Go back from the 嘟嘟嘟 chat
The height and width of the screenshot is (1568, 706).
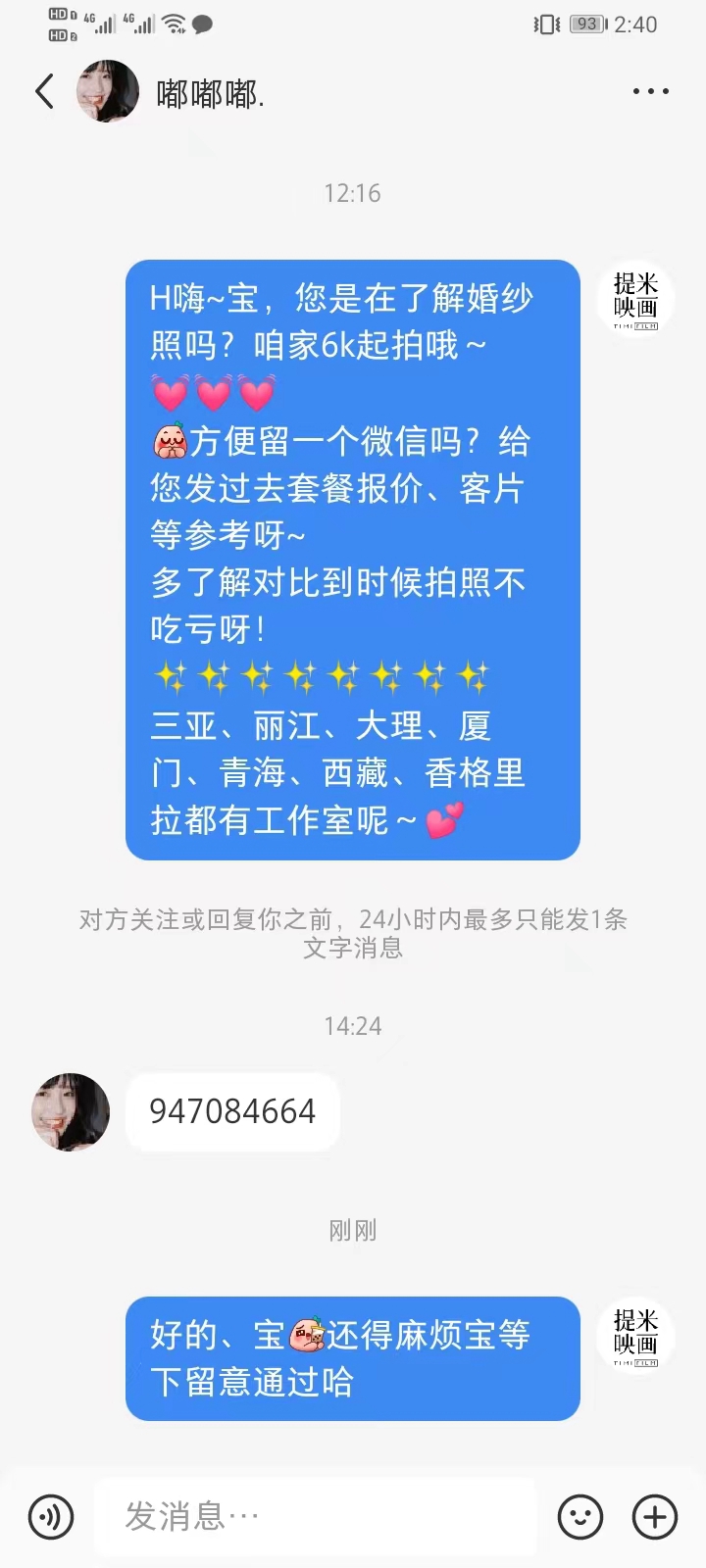click(45, 92)
